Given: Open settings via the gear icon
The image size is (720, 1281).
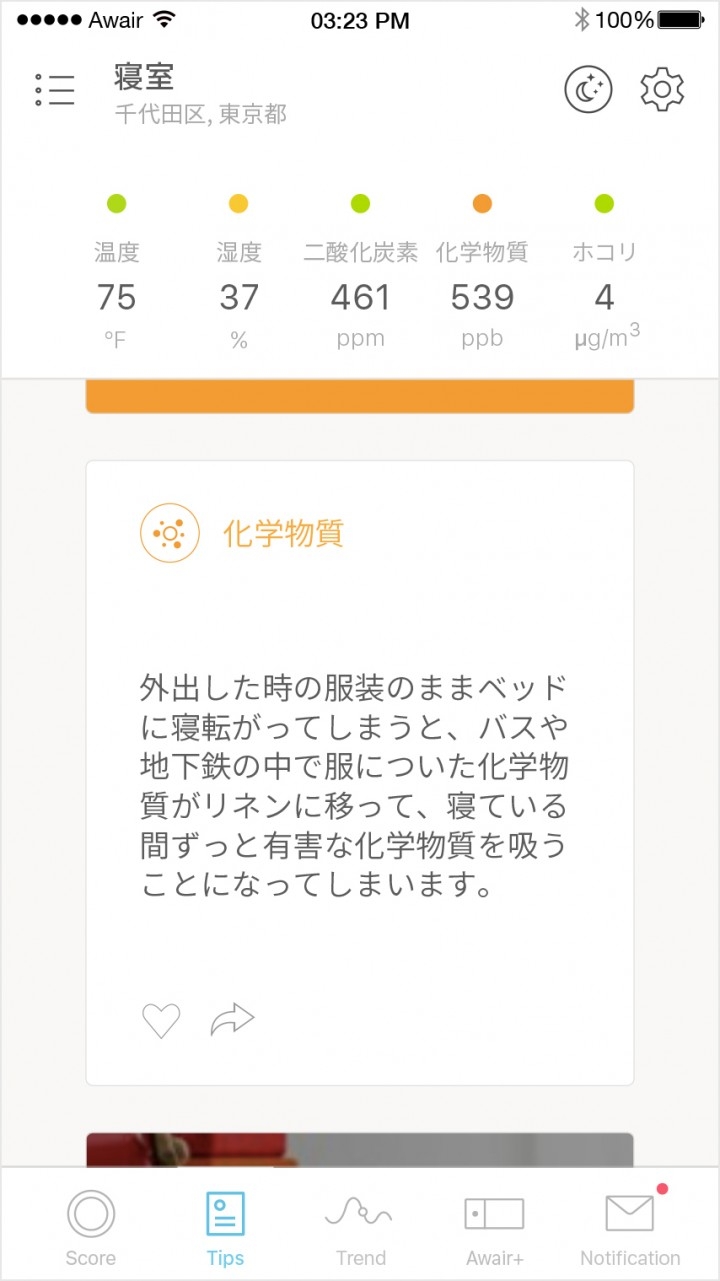Looking at the screenshot, I should coord(662,89).
